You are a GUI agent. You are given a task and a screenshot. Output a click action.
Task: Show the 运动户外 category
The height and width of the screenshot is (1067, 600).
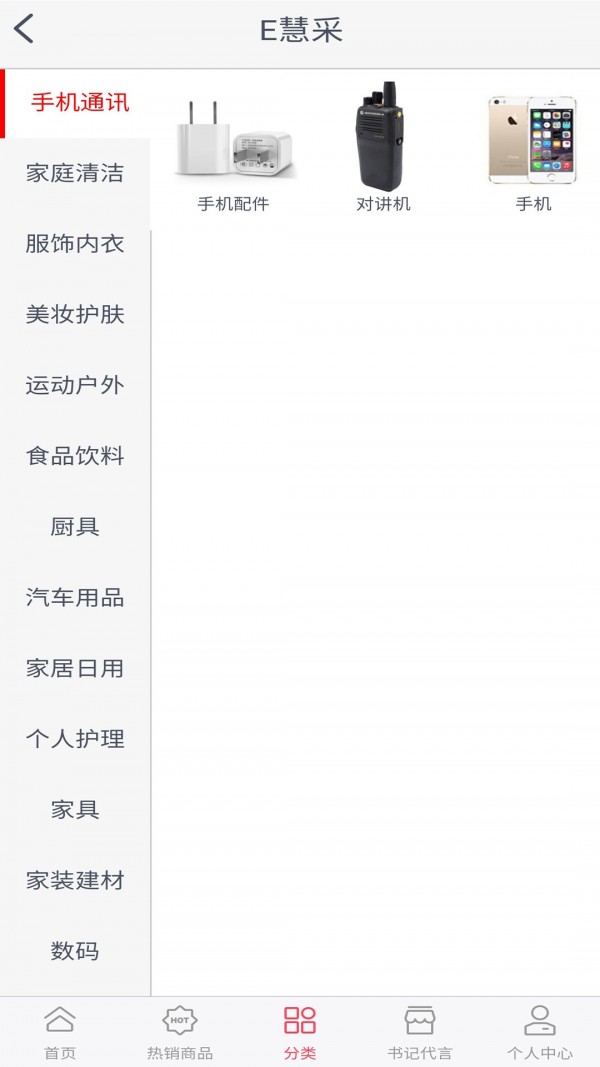click(75, 386)
